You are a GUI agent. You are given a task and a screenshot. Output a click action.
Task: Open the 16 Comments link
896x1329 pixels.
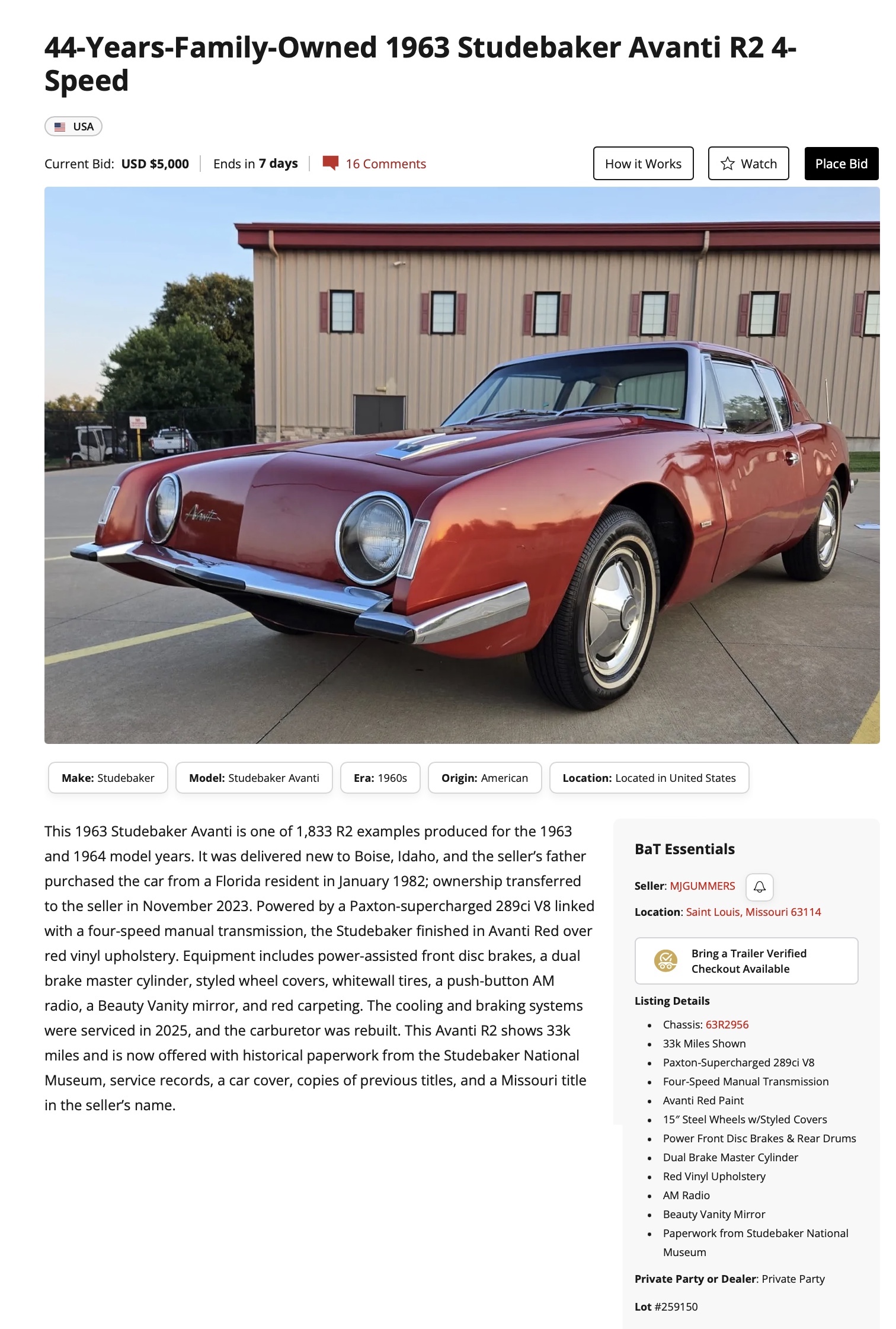(x=374, y=164)
